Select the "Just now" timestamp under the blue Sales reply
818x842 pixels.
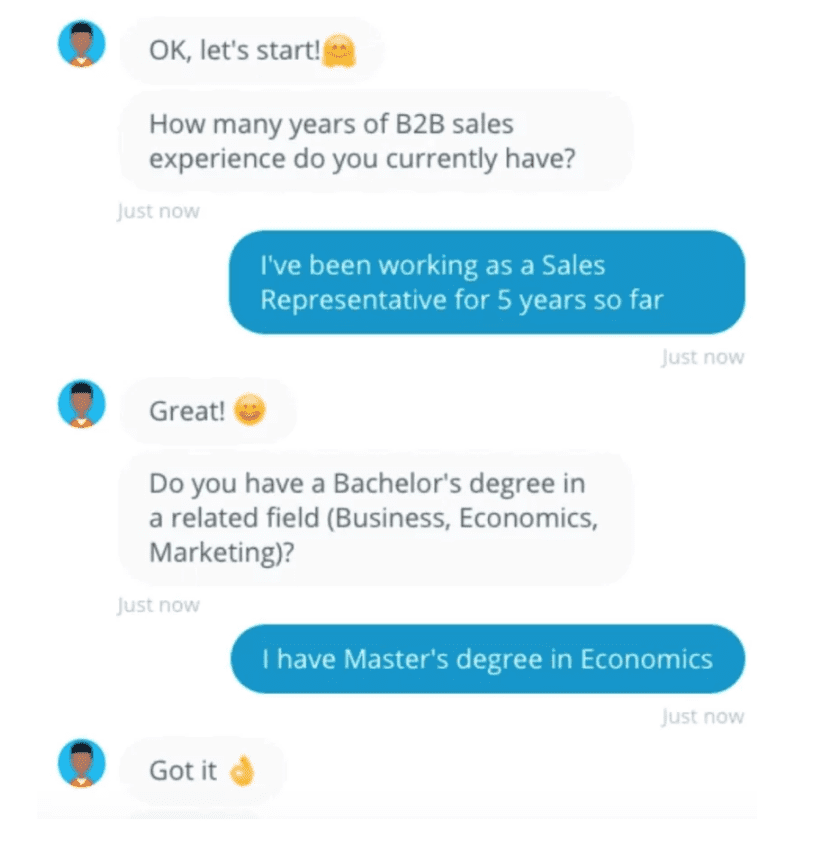[x=703, y=357]
